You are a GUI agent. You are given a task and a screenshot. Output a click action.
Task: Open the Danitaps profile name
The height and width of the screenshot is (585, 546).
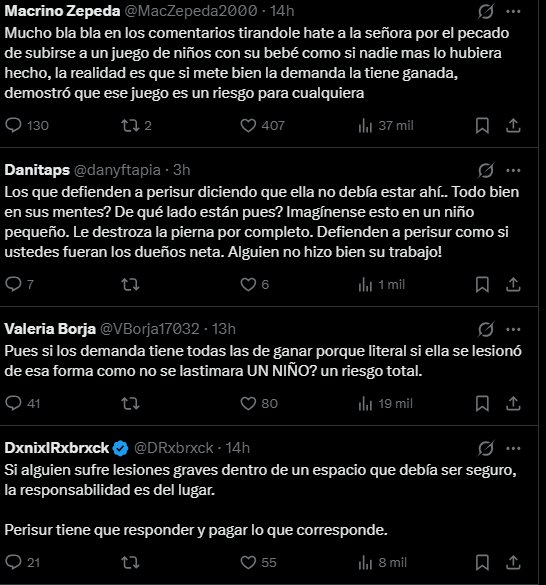point(37,170)
